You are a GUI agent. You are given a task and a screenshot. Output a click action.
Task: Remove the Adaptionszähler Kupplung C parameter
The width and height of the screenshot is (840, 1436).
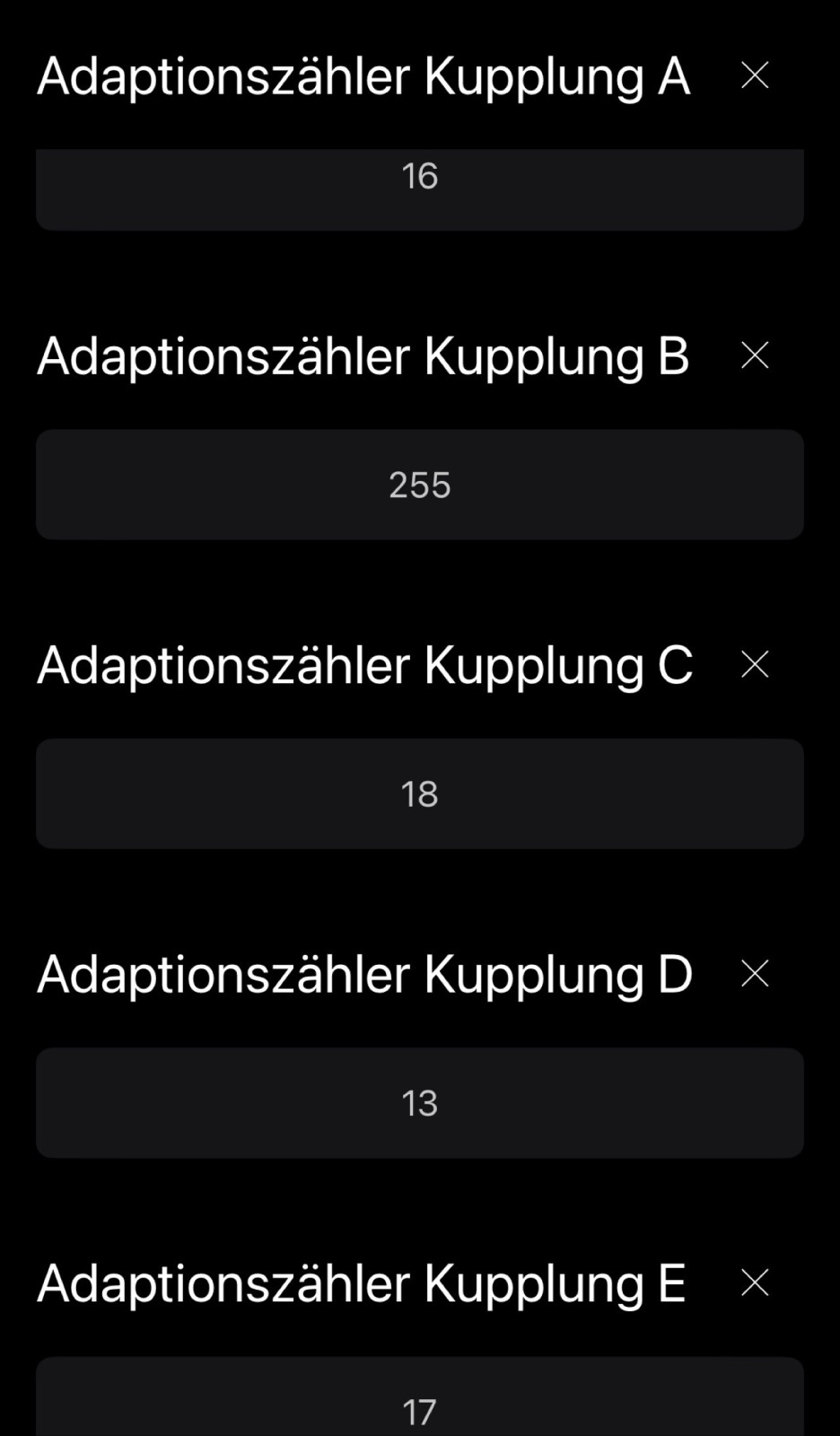tap(755, 664)
